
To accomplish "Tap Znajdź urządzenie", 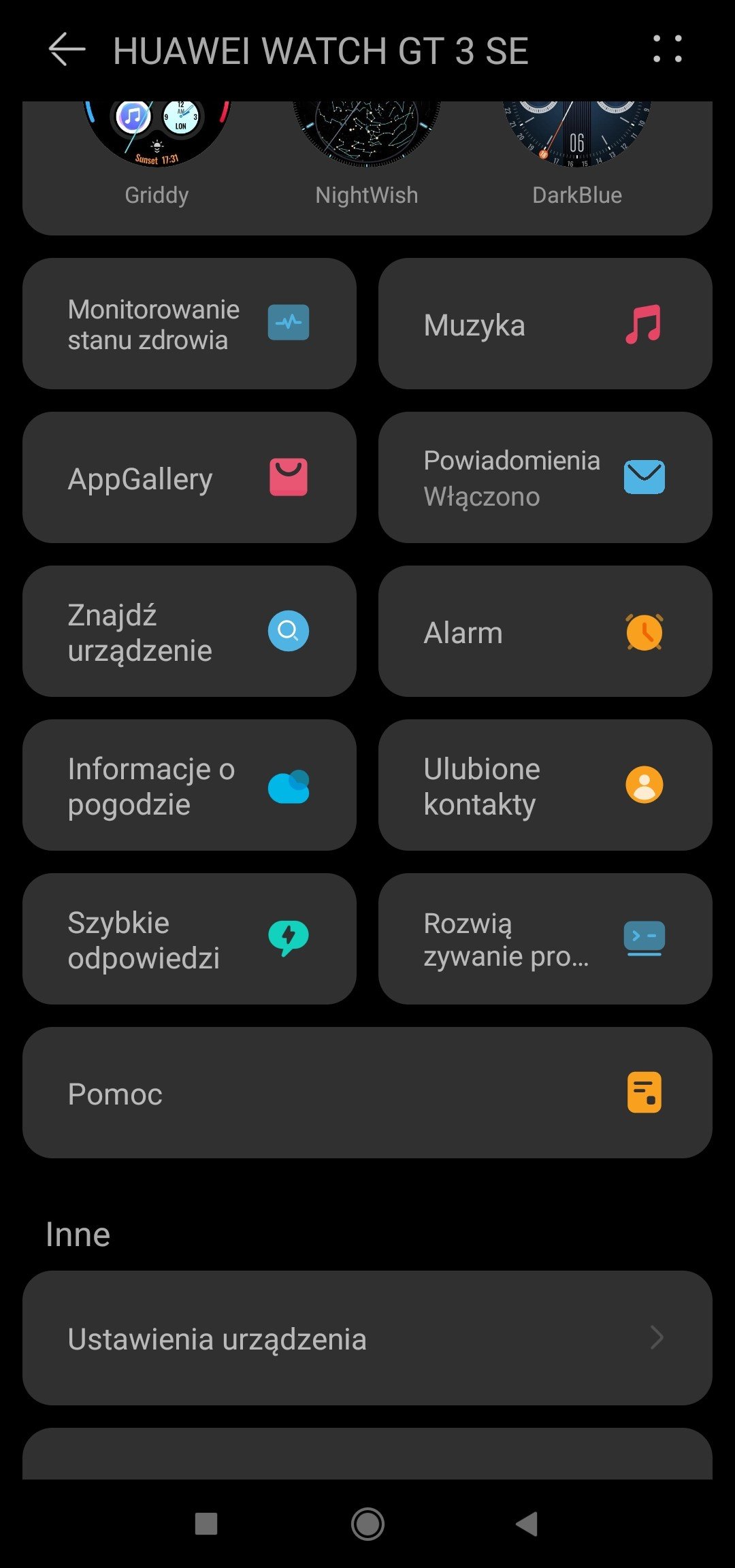I will point(189,632).
